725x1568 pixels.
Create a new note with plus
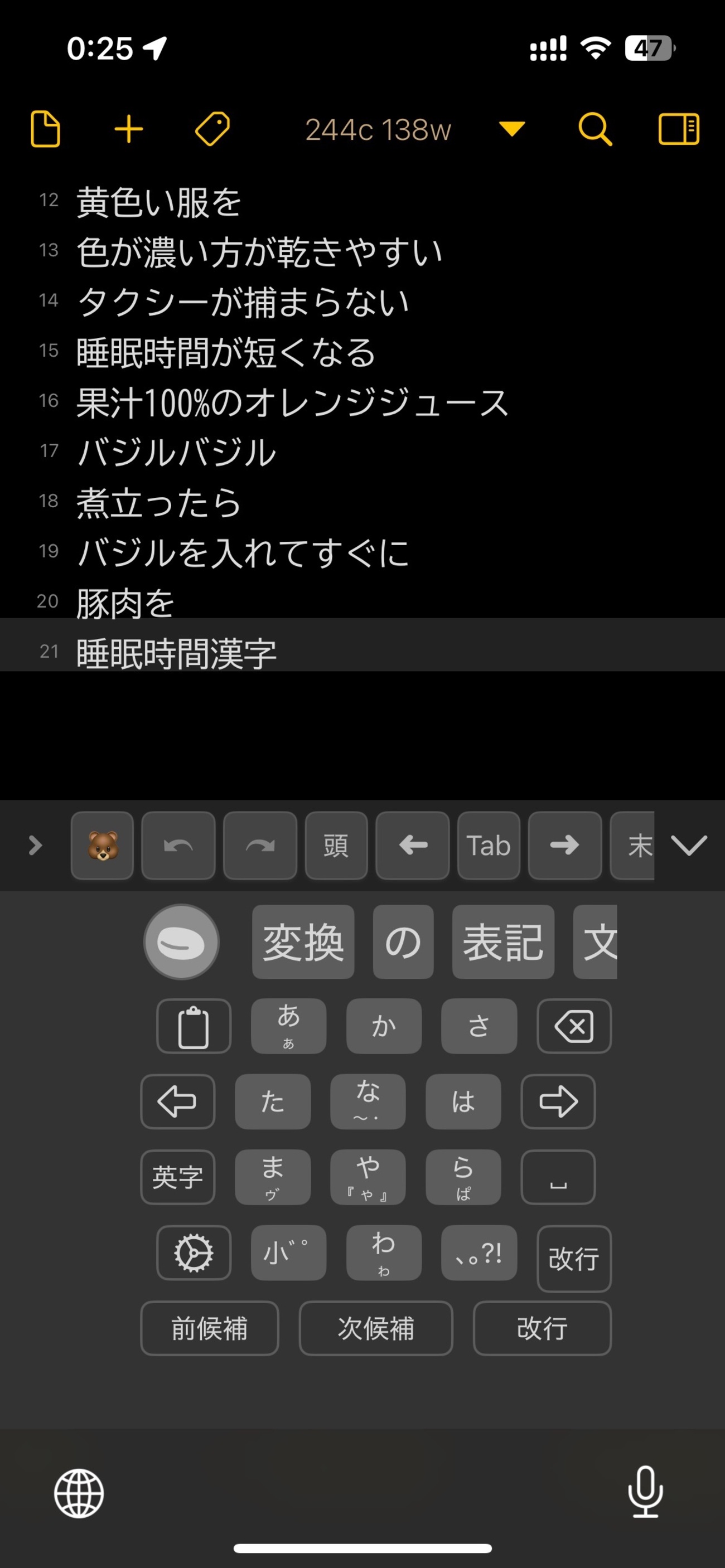(x=129, y=129)
